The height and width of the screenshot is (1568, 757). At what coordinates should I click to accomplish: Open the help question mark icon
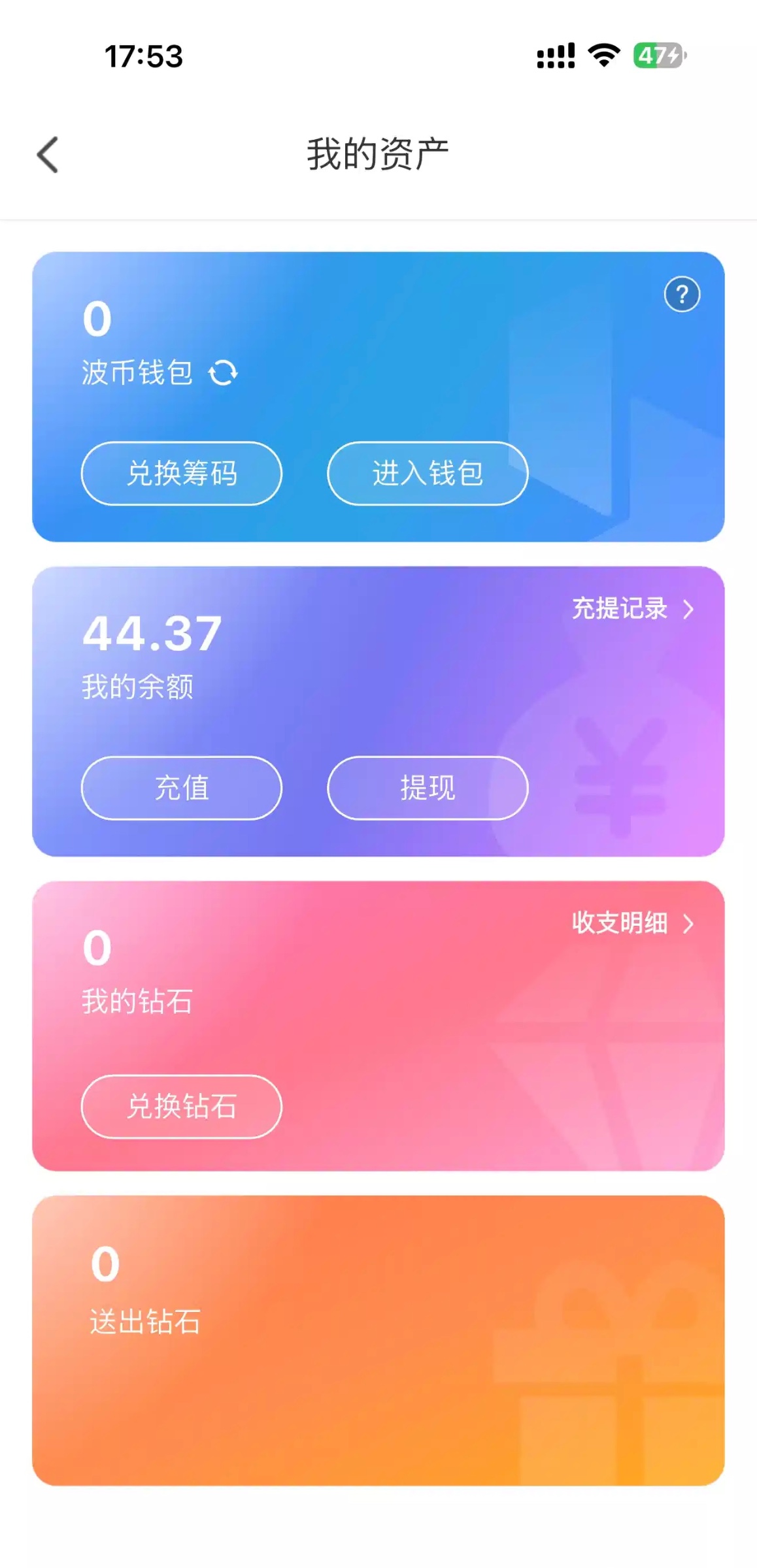(x=682, y=295)
